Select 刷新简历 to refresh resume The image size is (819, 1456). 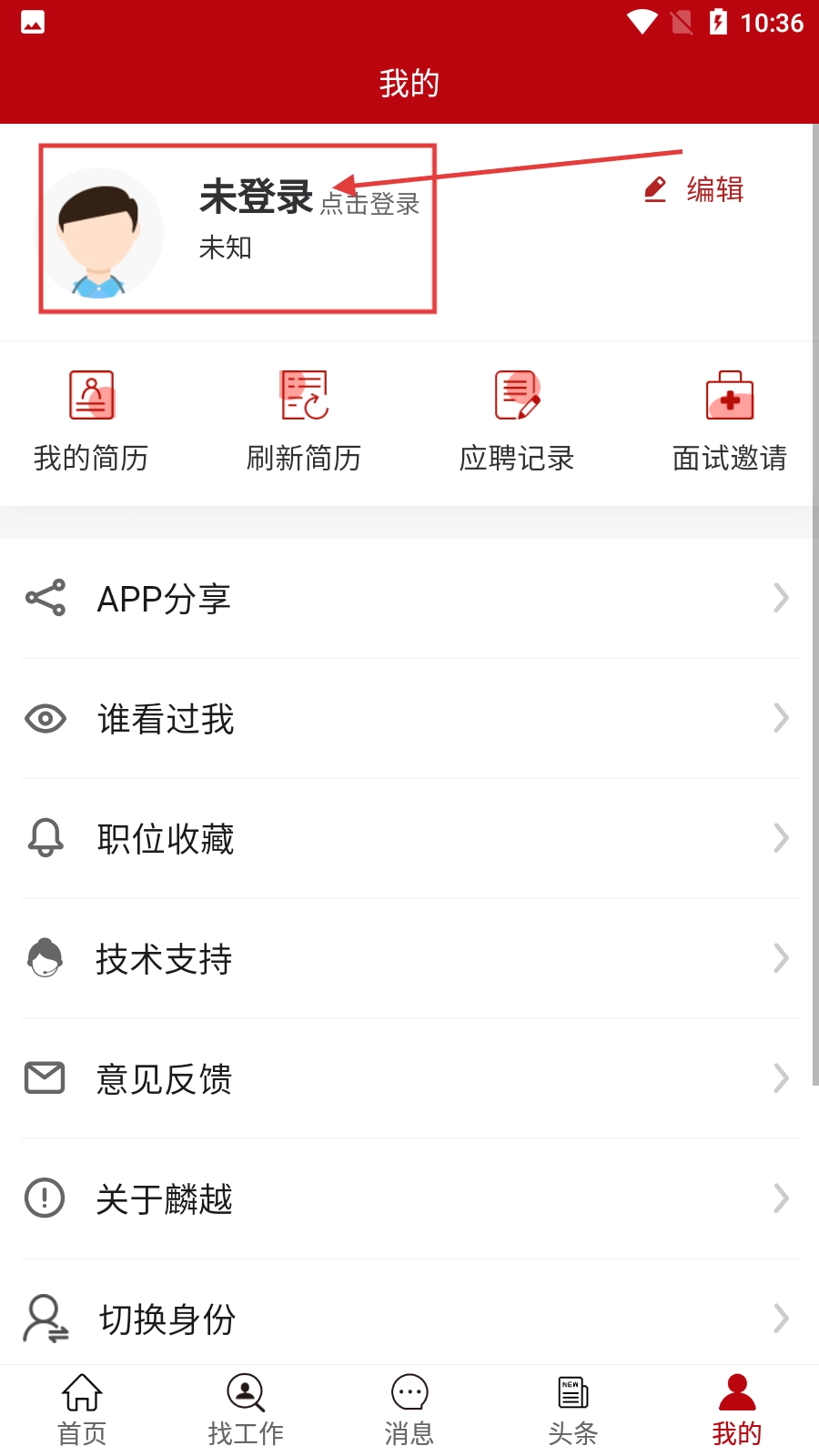click(x=304, y=420)
